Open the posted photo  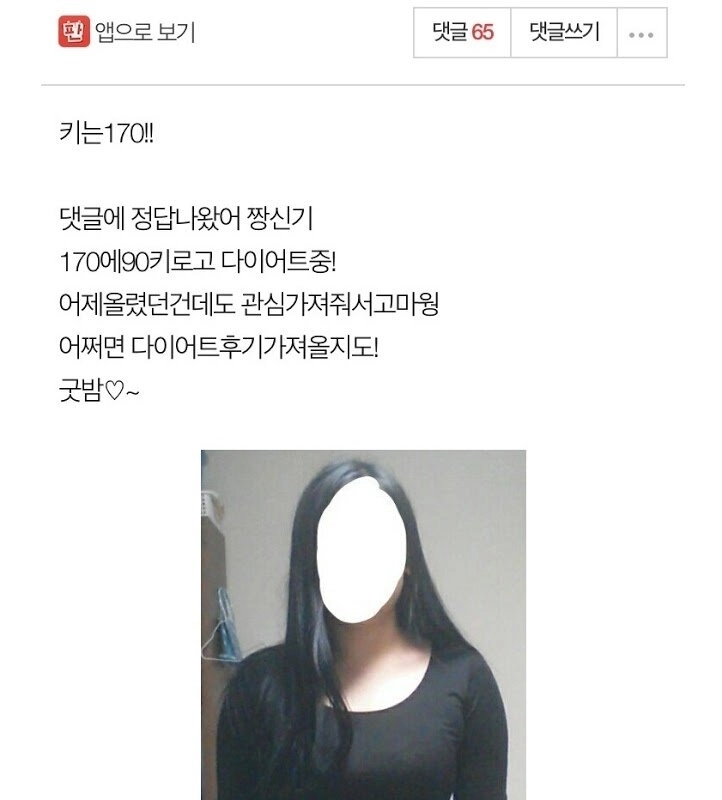[x=363, y=625]
